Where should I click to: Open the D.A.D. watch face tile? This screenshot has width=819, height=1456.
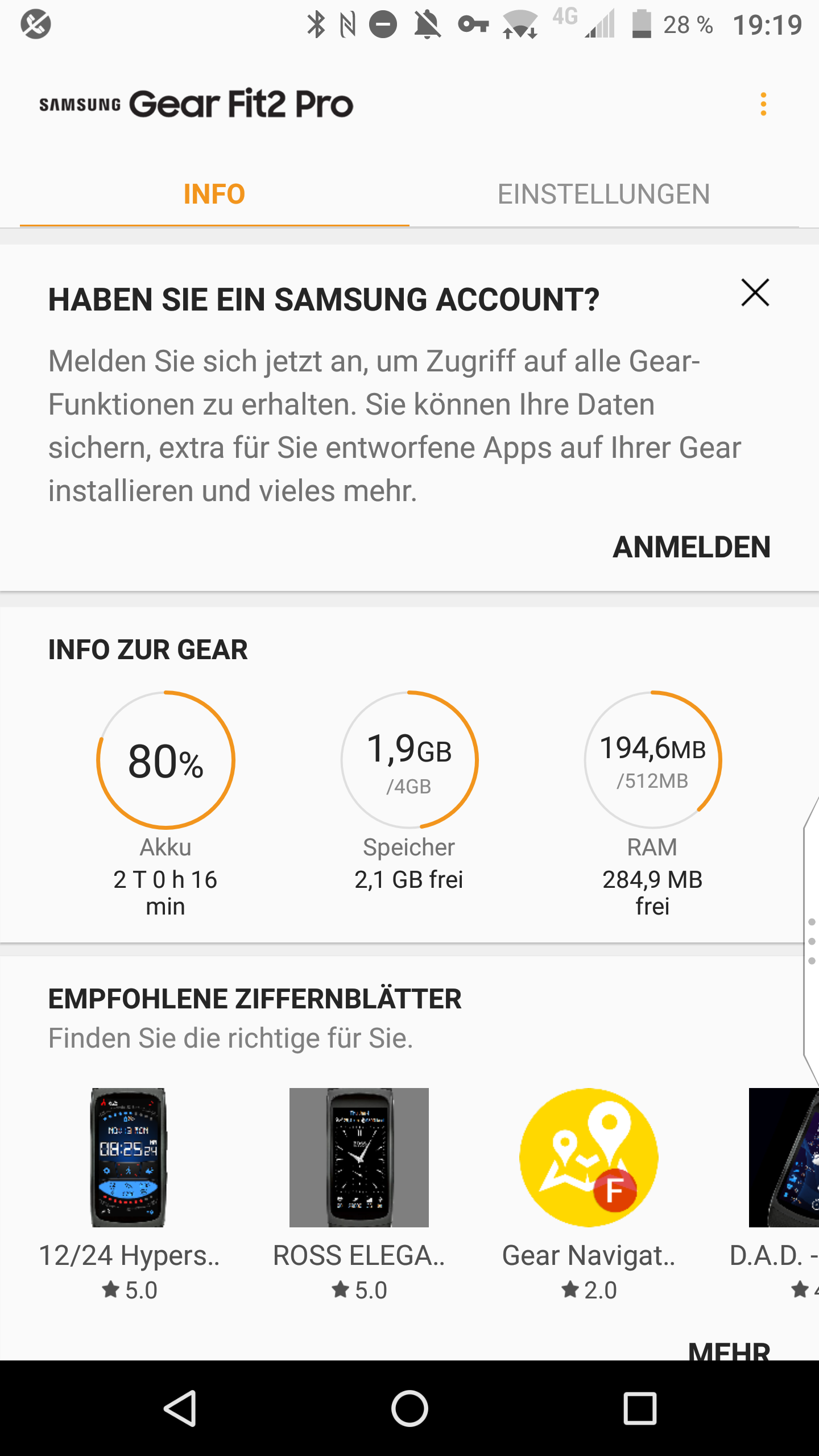785,1157
